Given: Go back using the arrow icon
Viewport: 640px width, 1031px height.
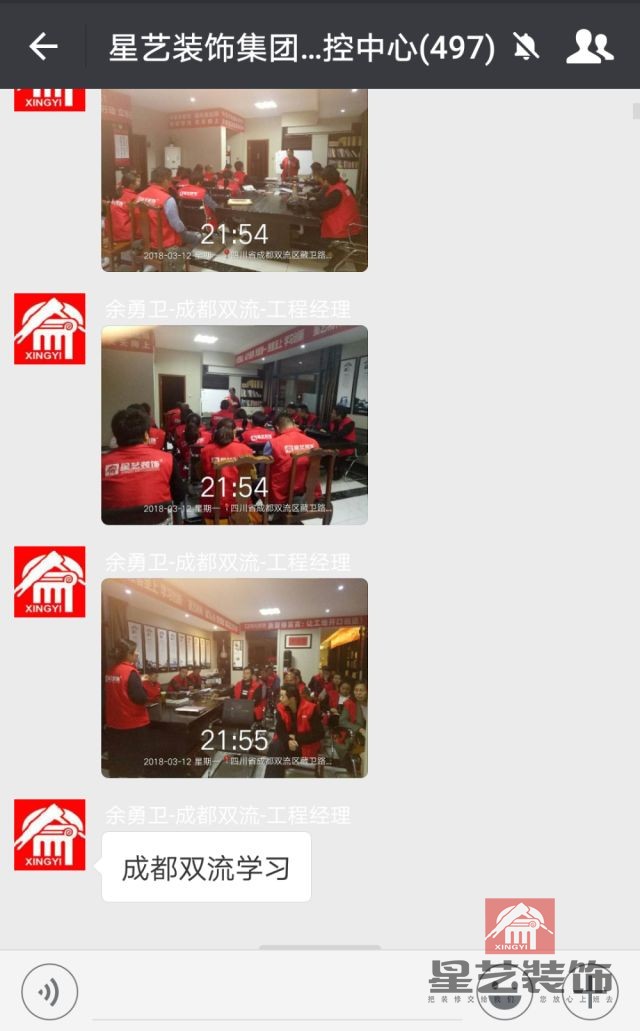Looking at the screenshot, I should [43, 46].
